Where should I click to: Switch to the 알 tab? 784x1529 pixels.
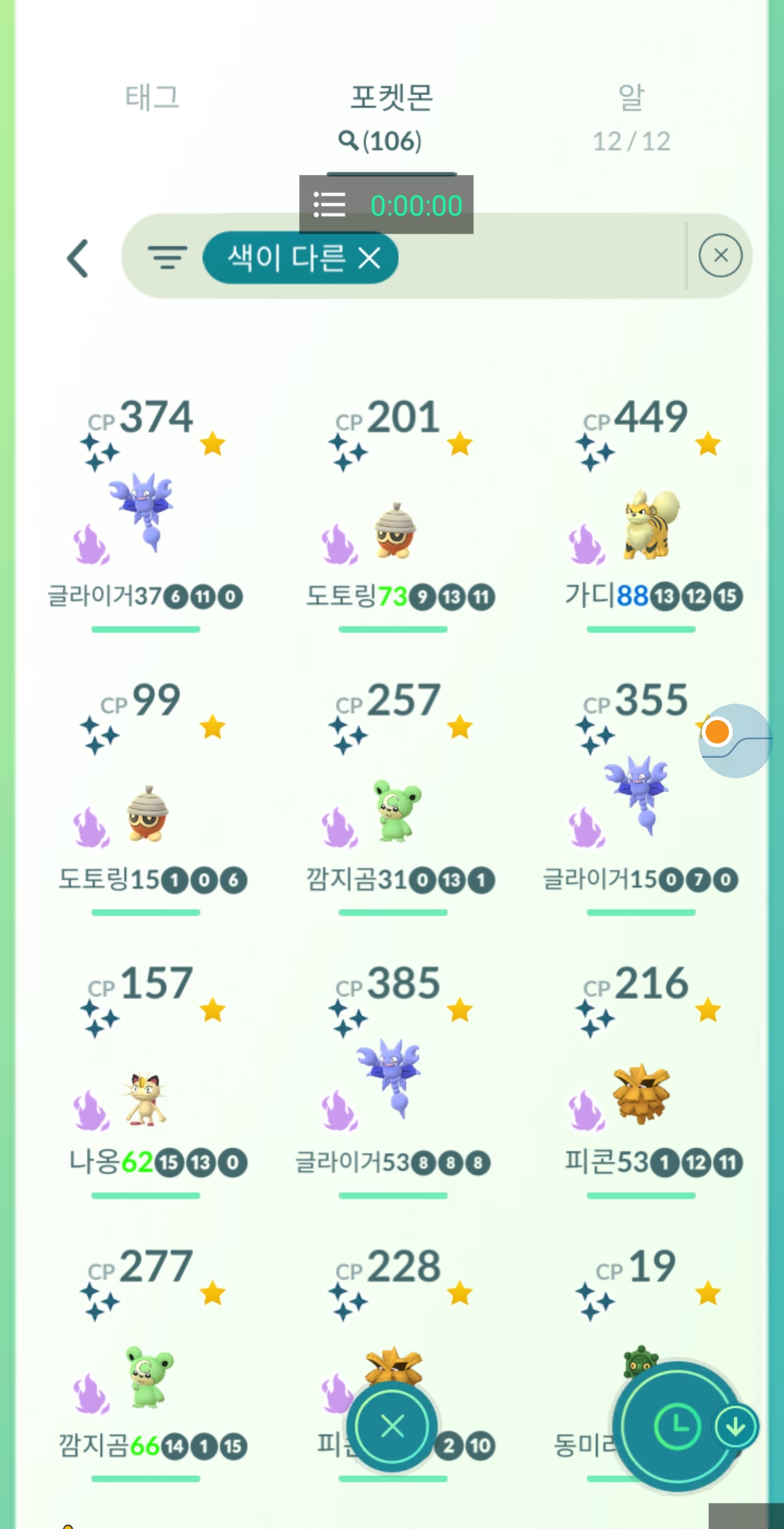point(631,115)
